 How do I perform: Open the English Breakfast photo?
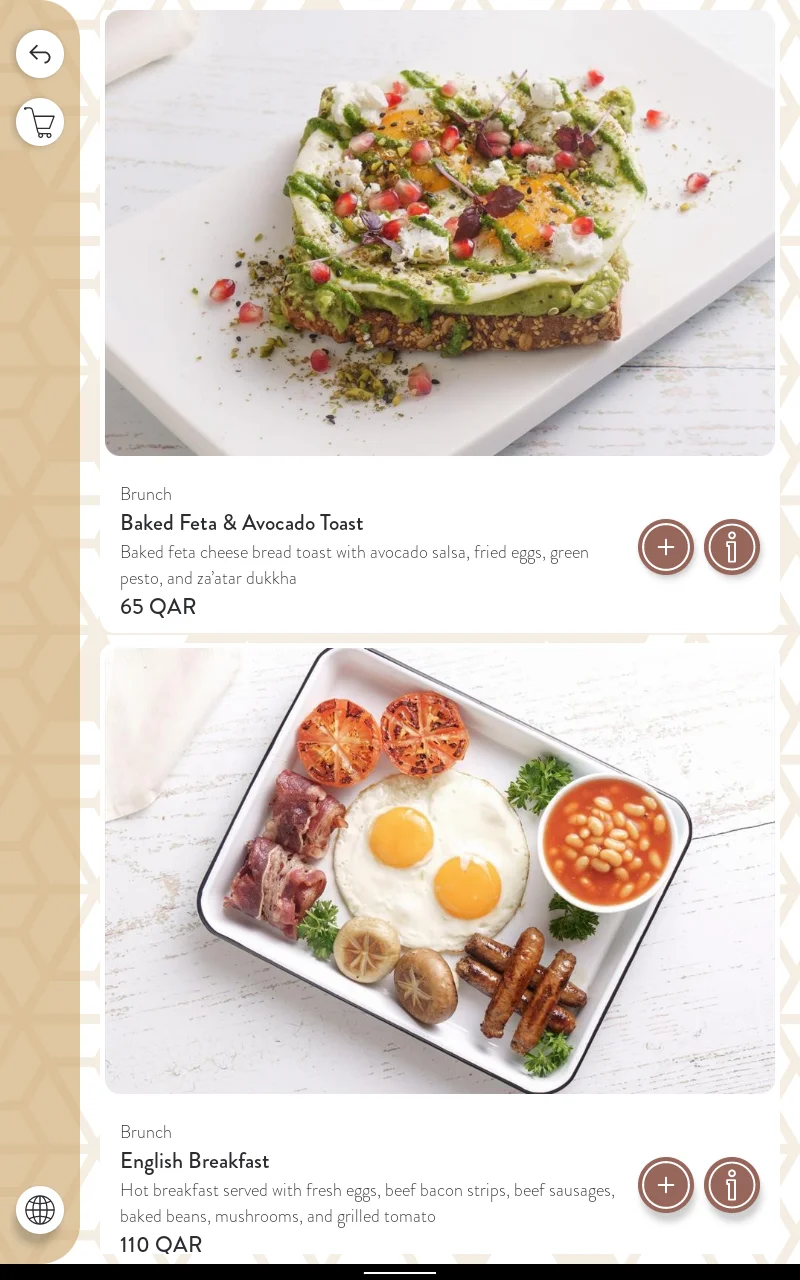point(440,871)
